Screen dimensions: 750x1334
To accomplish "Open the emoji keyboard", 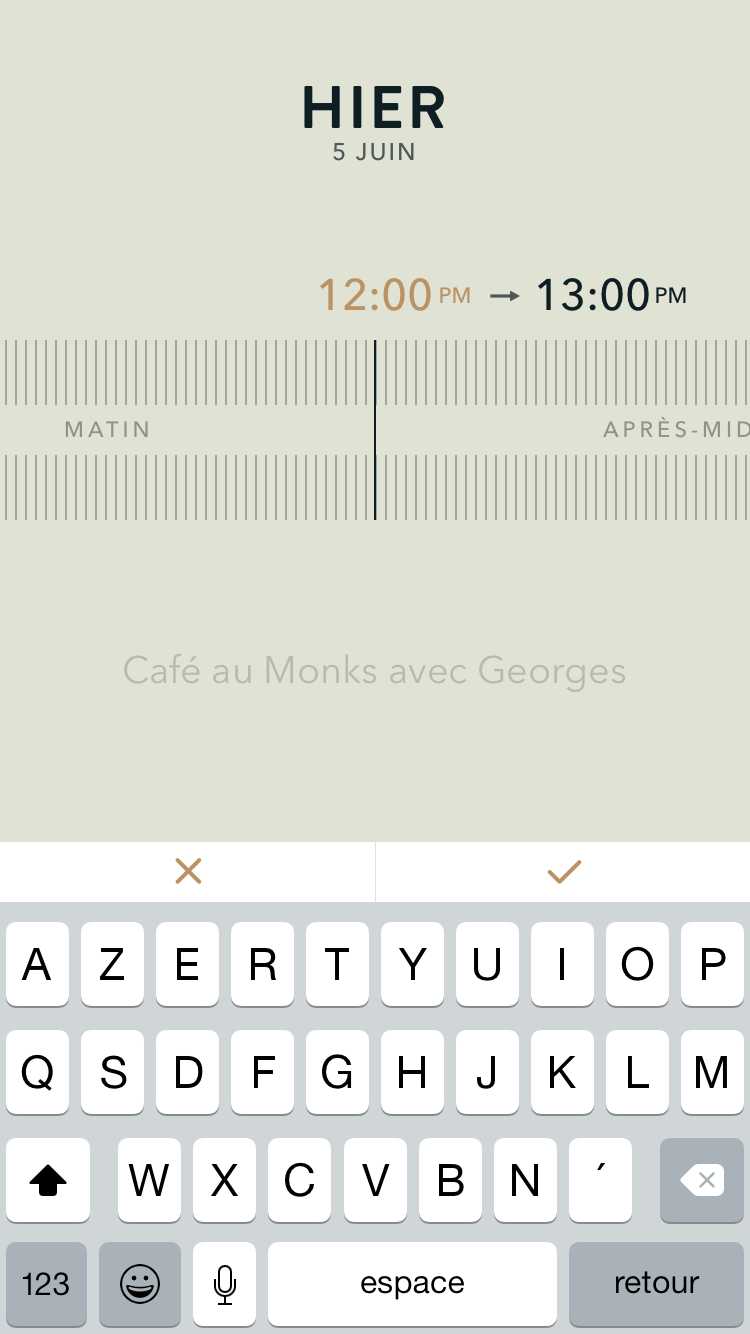I will (x=140, y=1283).
